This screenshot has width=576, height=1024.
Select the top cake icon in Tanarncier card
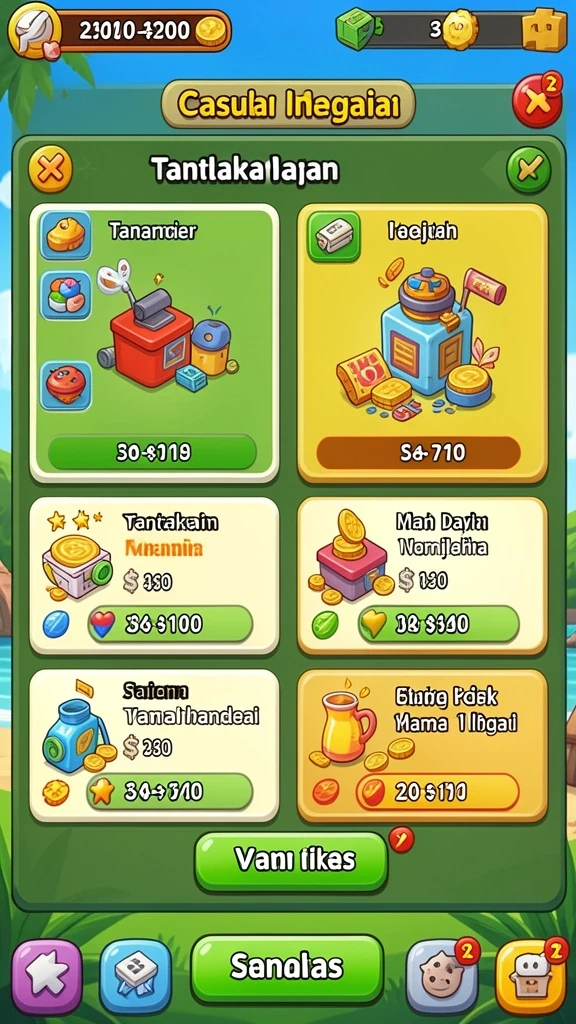[66, 235]
